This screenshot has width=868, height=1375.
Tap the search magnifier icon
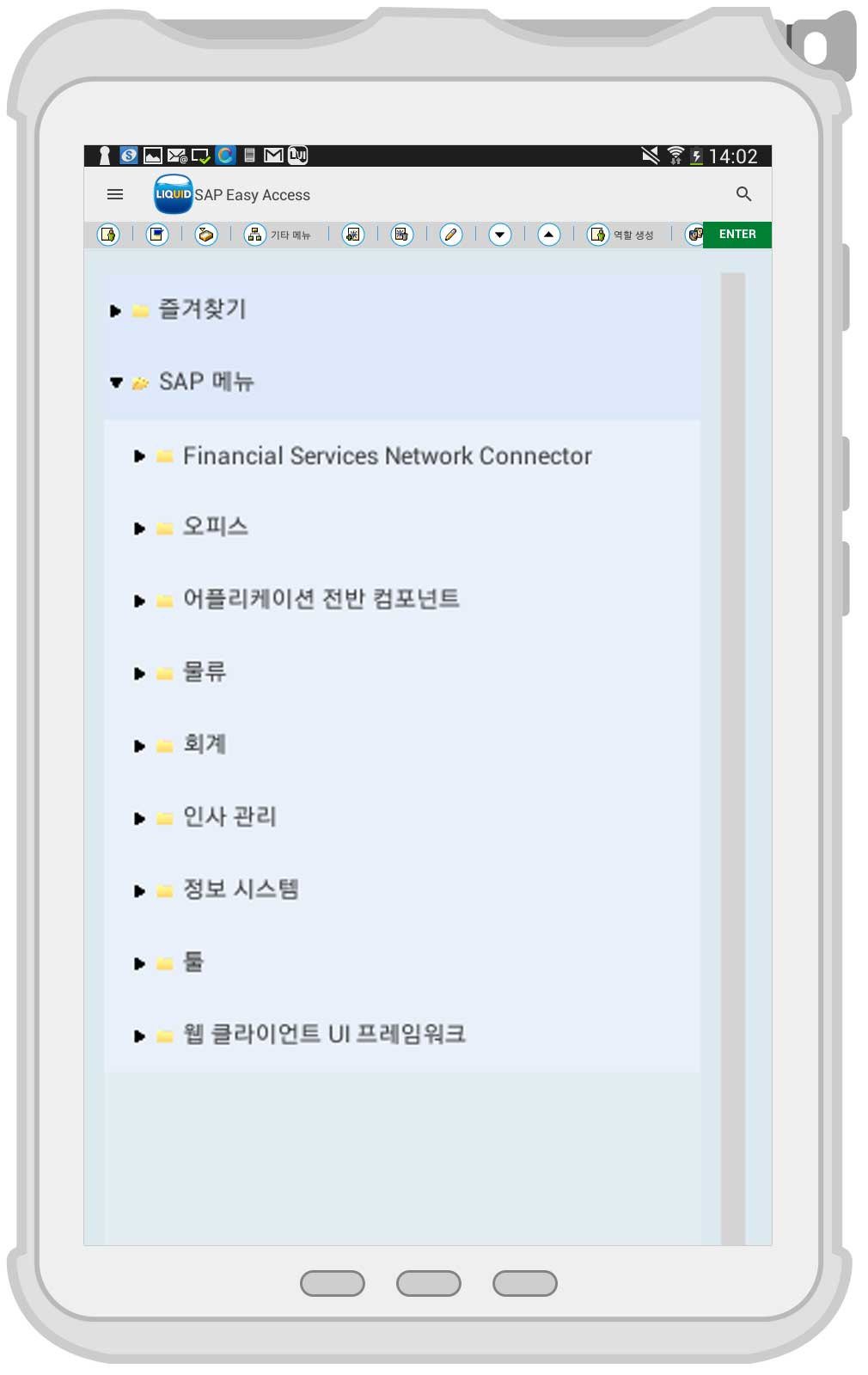(743, 194)
